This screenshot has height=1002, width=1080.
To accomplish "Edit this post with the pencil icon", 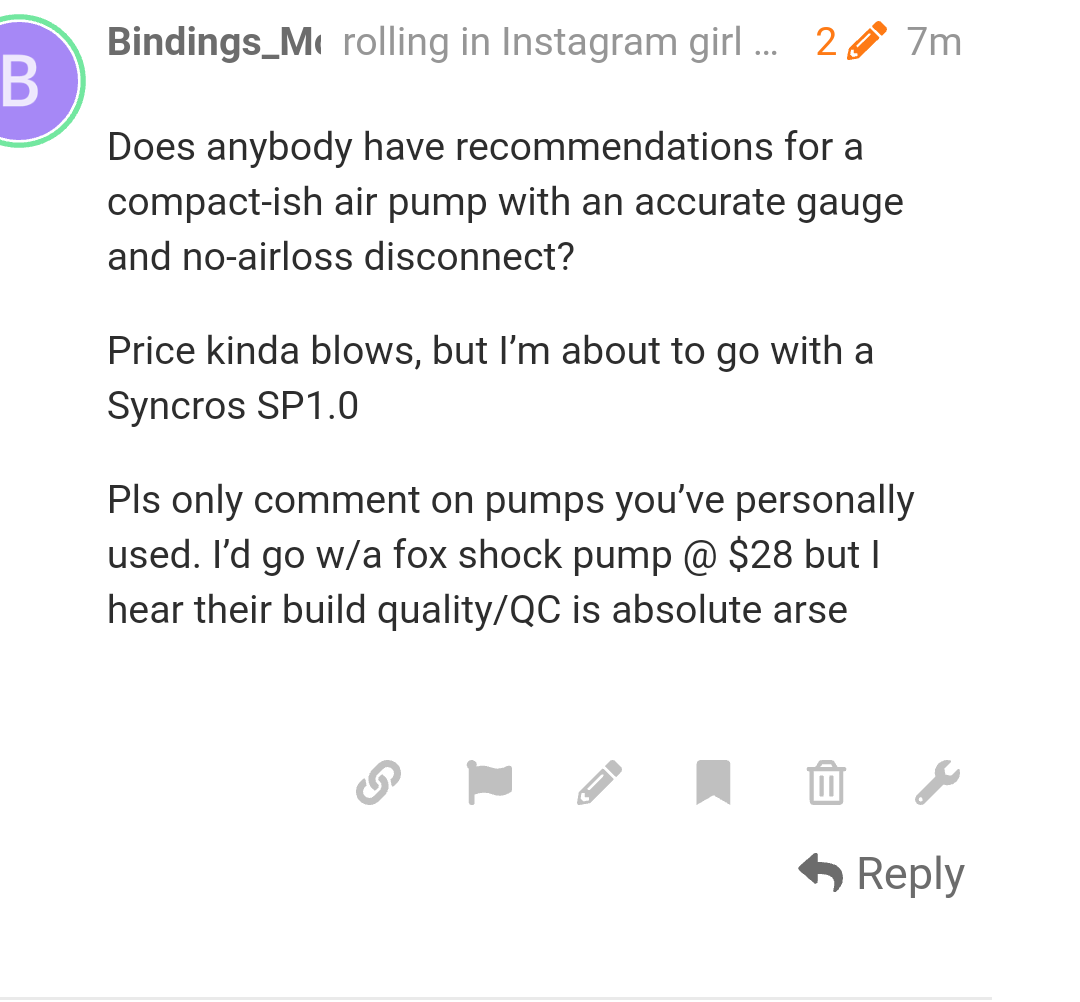I will click(600, 782).
